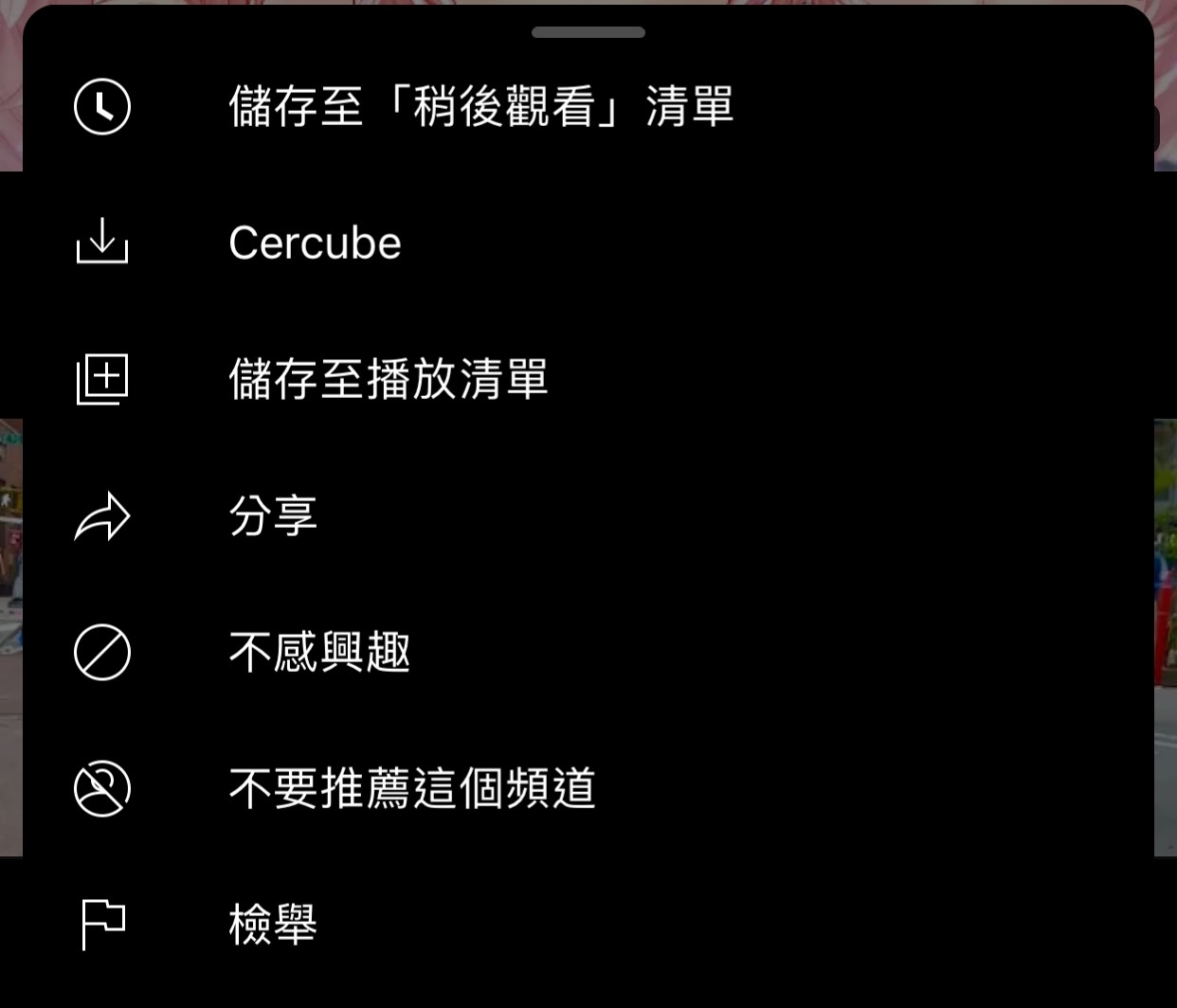Open the Cercube download option
The height and width of the screenshot is (1008, 1177).
pyautogui.click(x=588, y=243)
